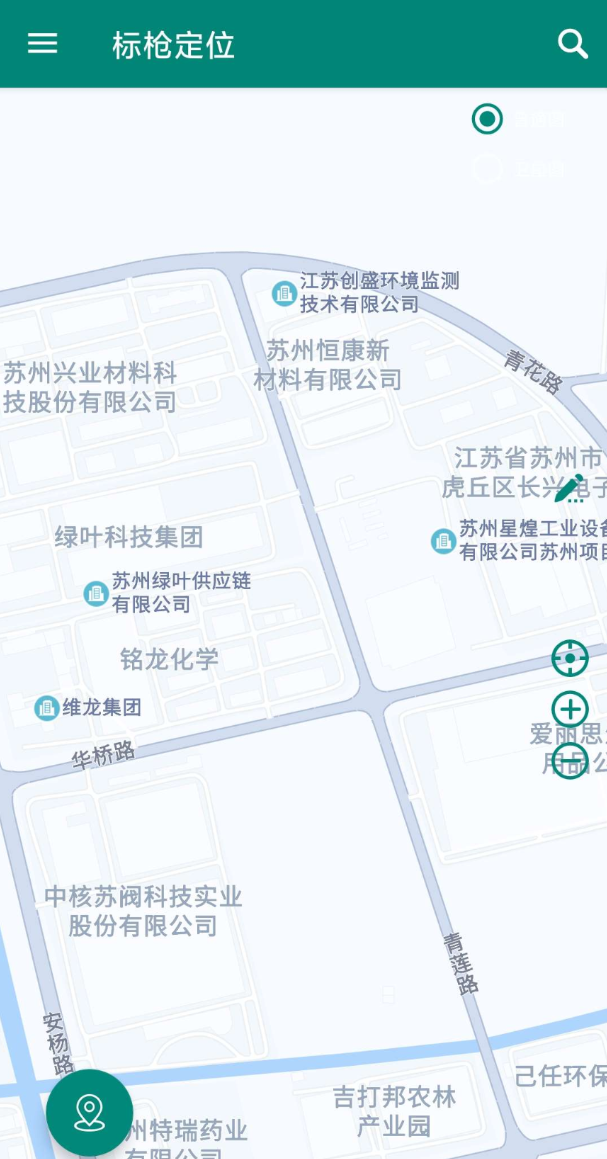This screenshot has width=607, height=1159.
Task: Center the map on my current location
Action: tap(570, 658)
